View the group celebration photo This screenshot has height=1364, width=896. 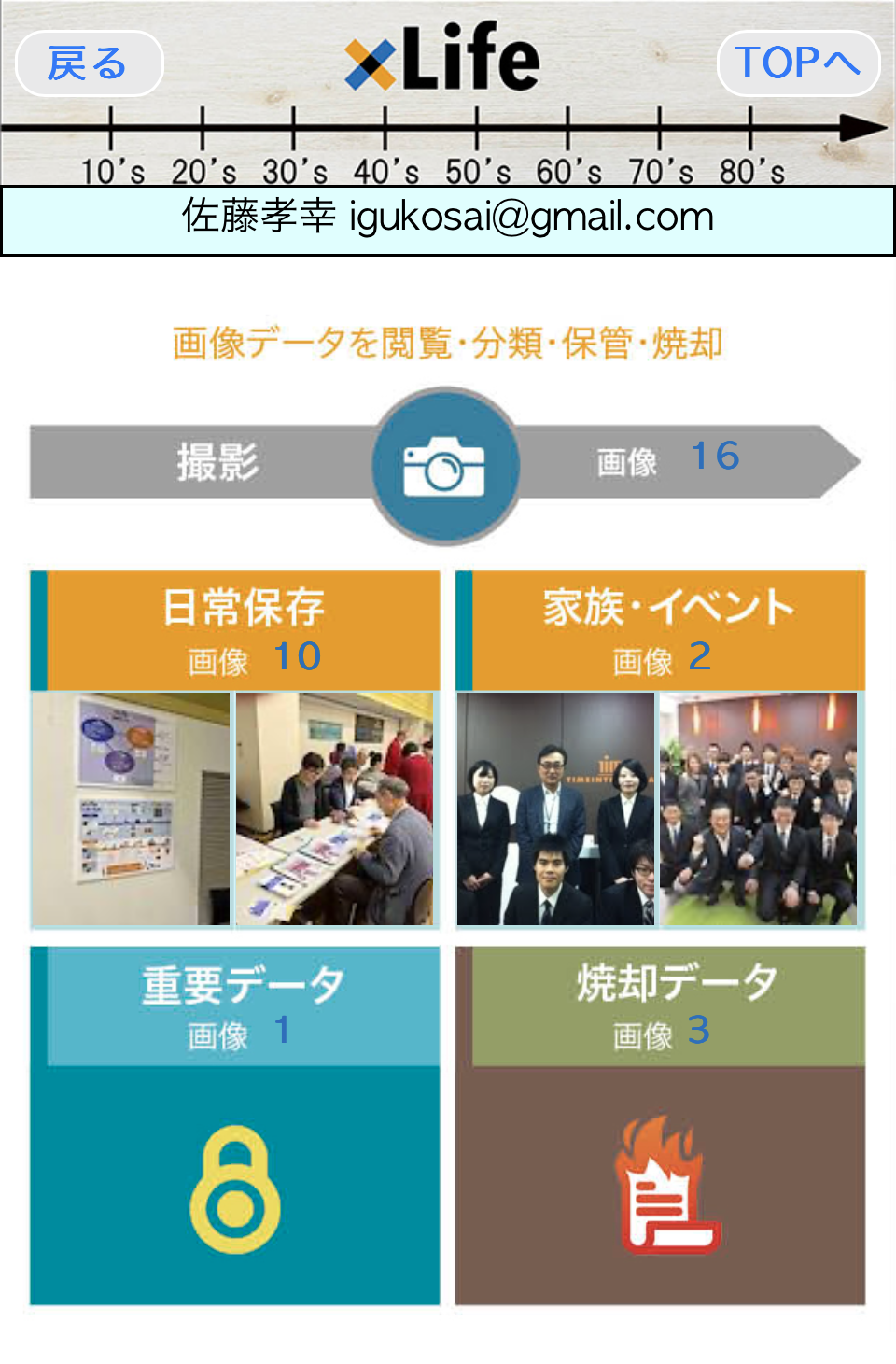[758, 809]
